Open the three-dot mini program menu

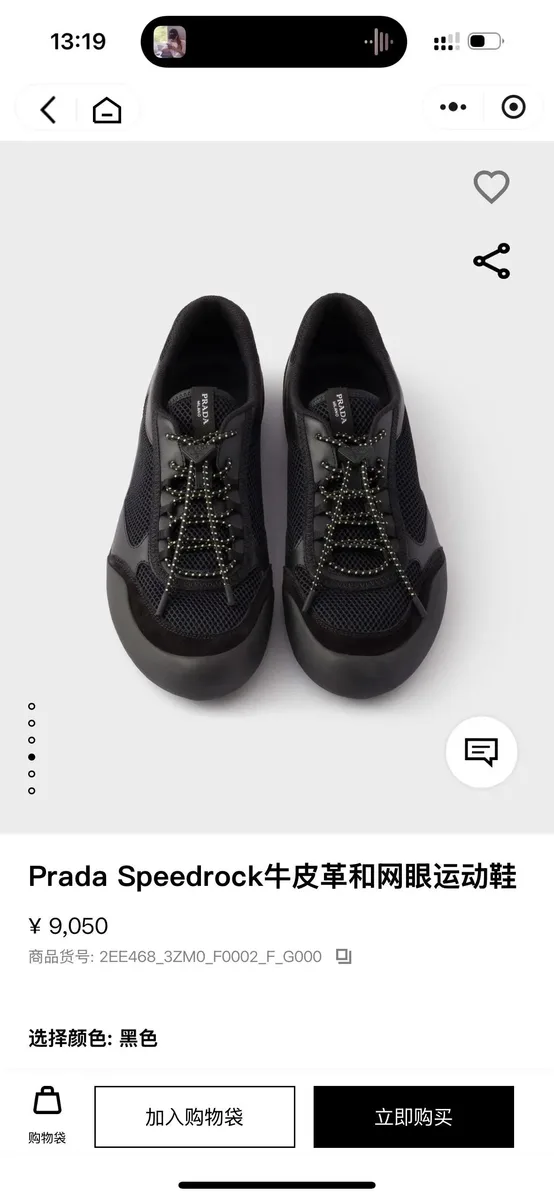click(453, 107)
